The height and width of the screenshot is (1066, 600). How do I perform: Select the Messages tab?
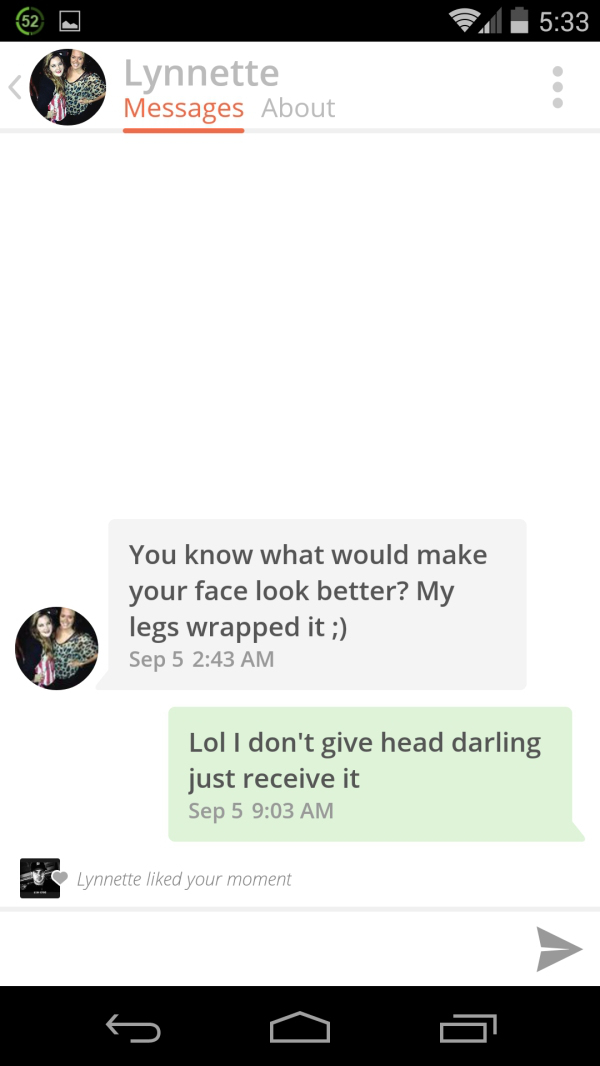coord(183,108)
